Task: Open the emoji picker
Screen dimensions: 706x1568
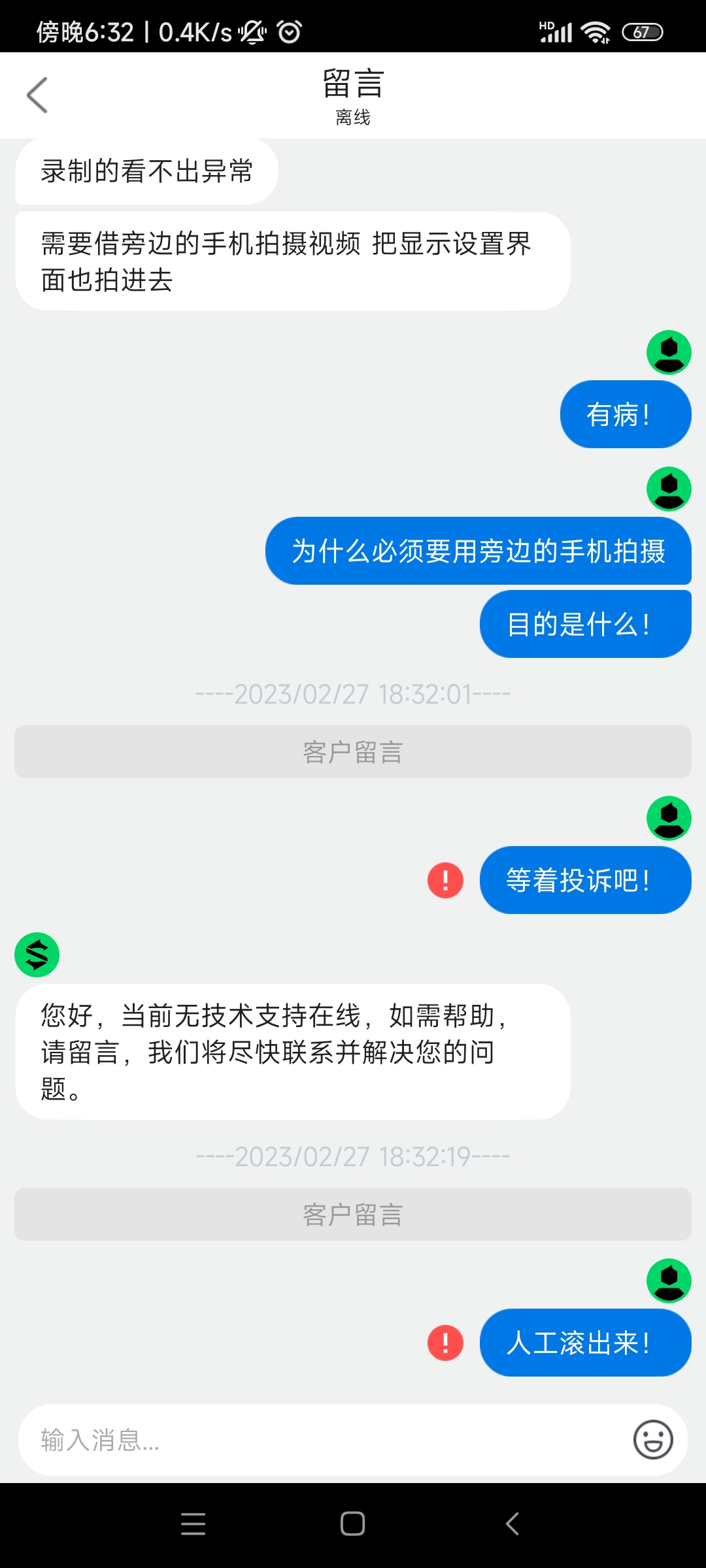Action: tap(652, 1439)
